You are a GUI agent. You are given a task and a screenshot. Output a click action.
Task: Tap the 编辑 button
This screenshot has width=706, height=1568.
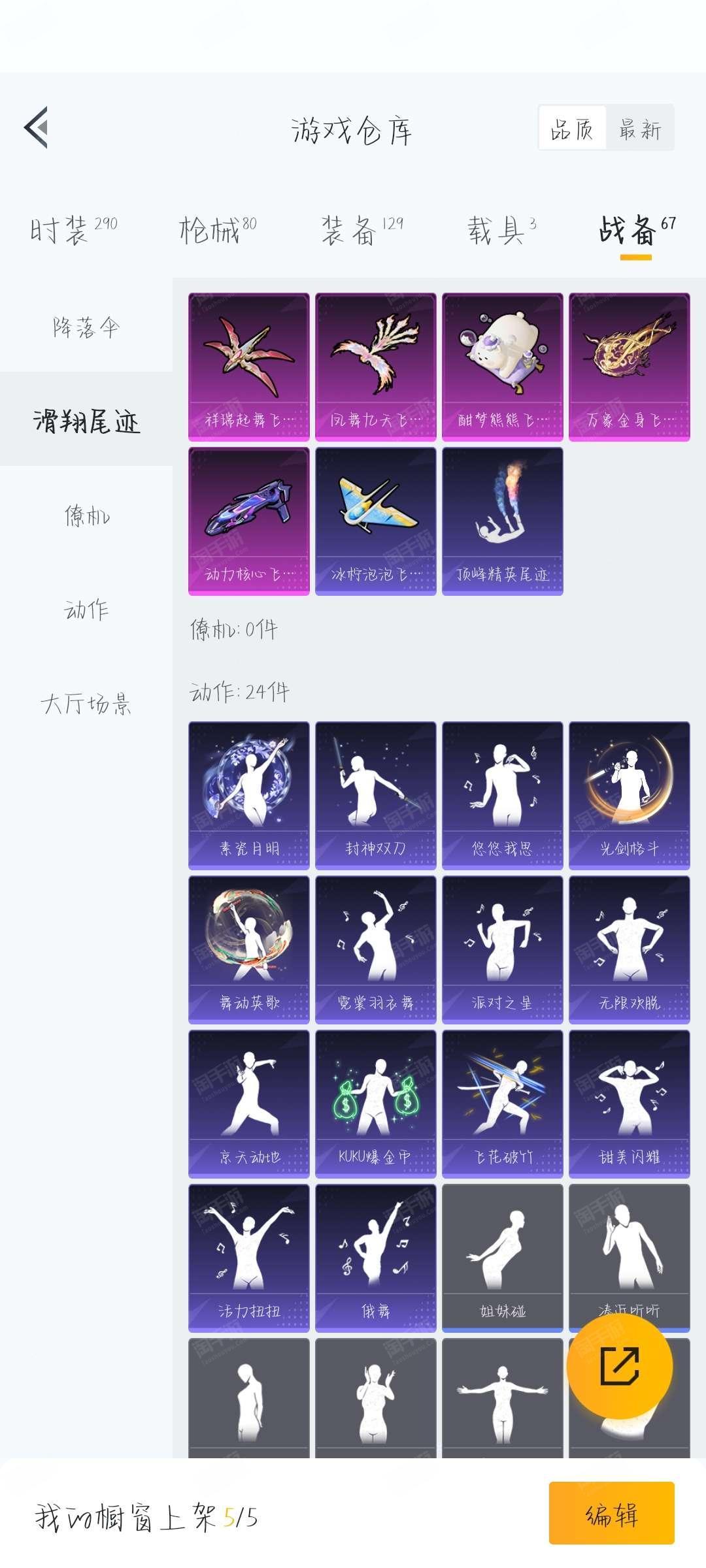[611, 1513]
